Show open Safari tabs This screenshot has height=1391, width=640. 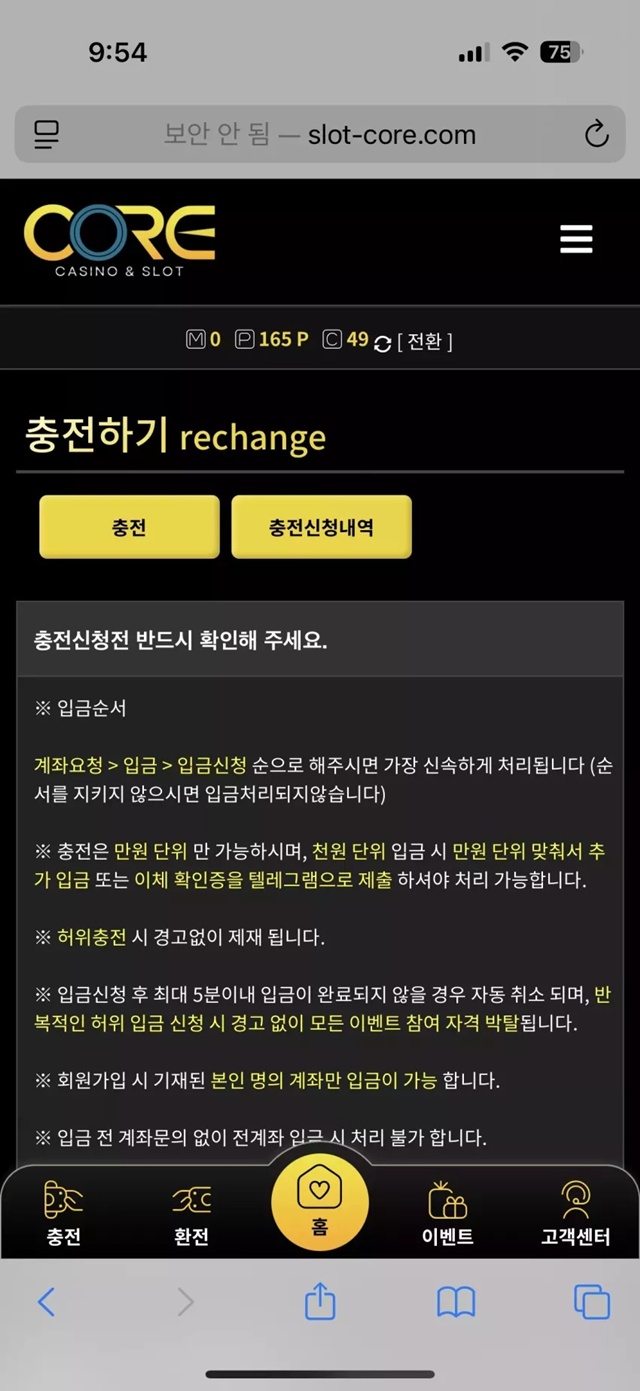(x=592, y=1302)
